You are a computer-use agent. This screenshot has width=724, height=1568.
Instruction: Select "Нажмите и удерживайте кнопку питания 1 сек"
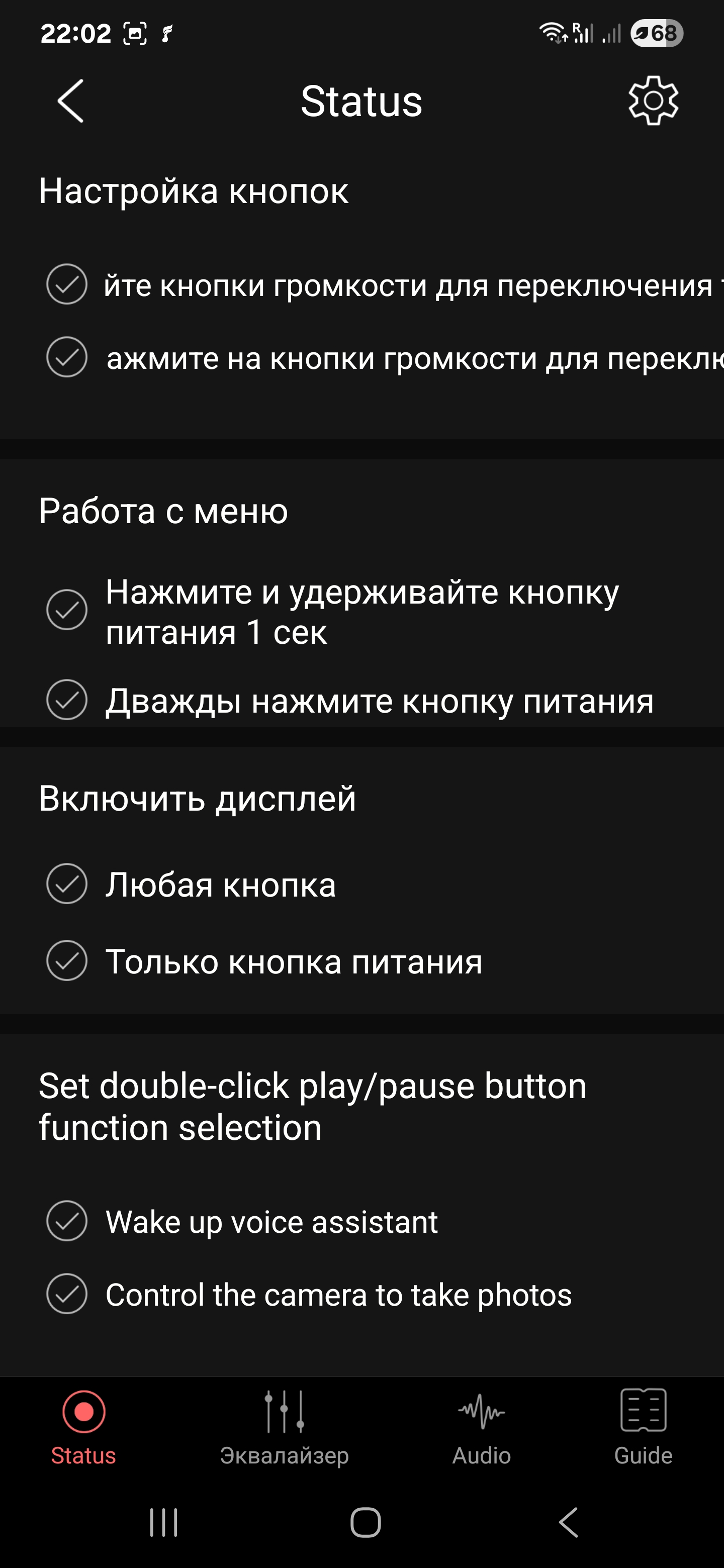(67, 610)
